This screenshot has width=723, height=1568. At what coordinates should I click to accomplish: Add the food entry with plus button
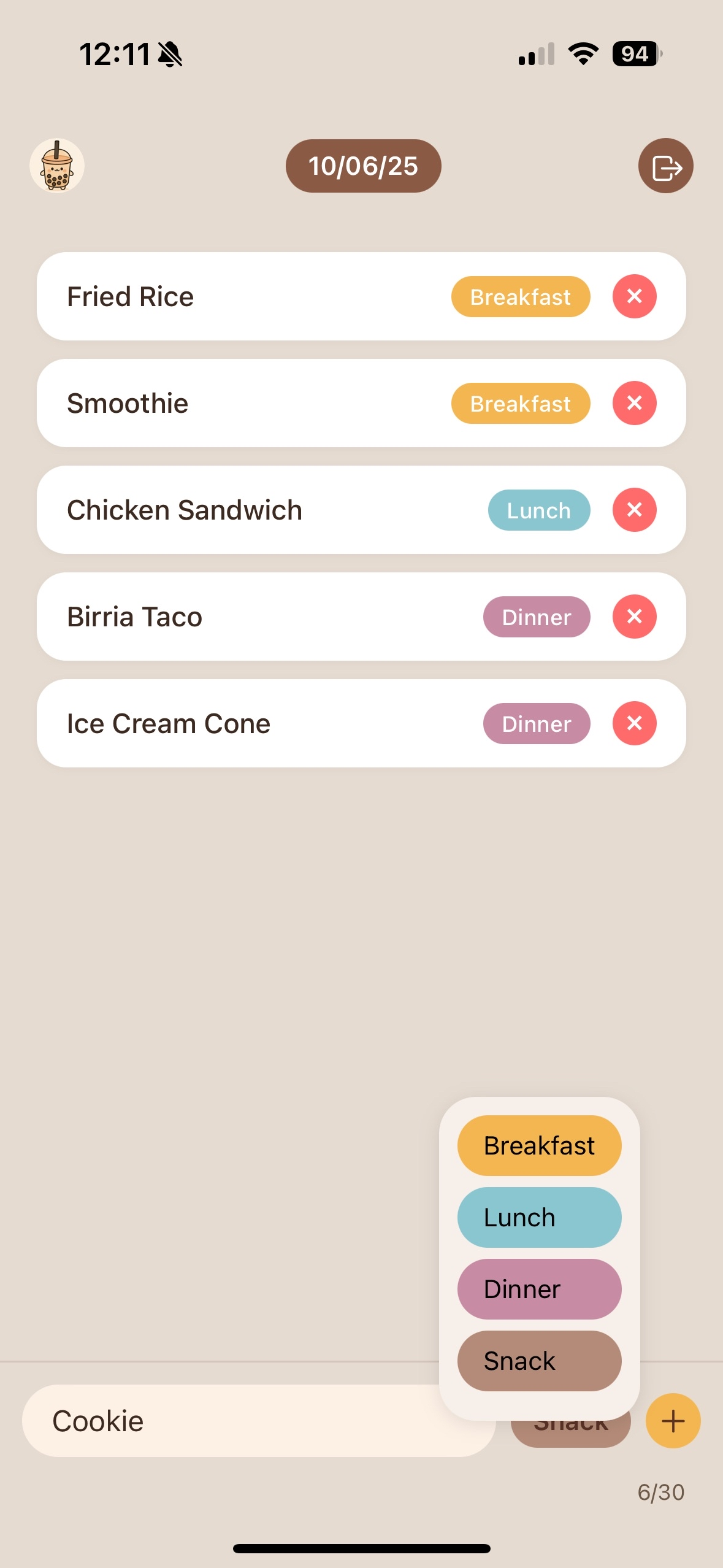(x=673, y=1421)
